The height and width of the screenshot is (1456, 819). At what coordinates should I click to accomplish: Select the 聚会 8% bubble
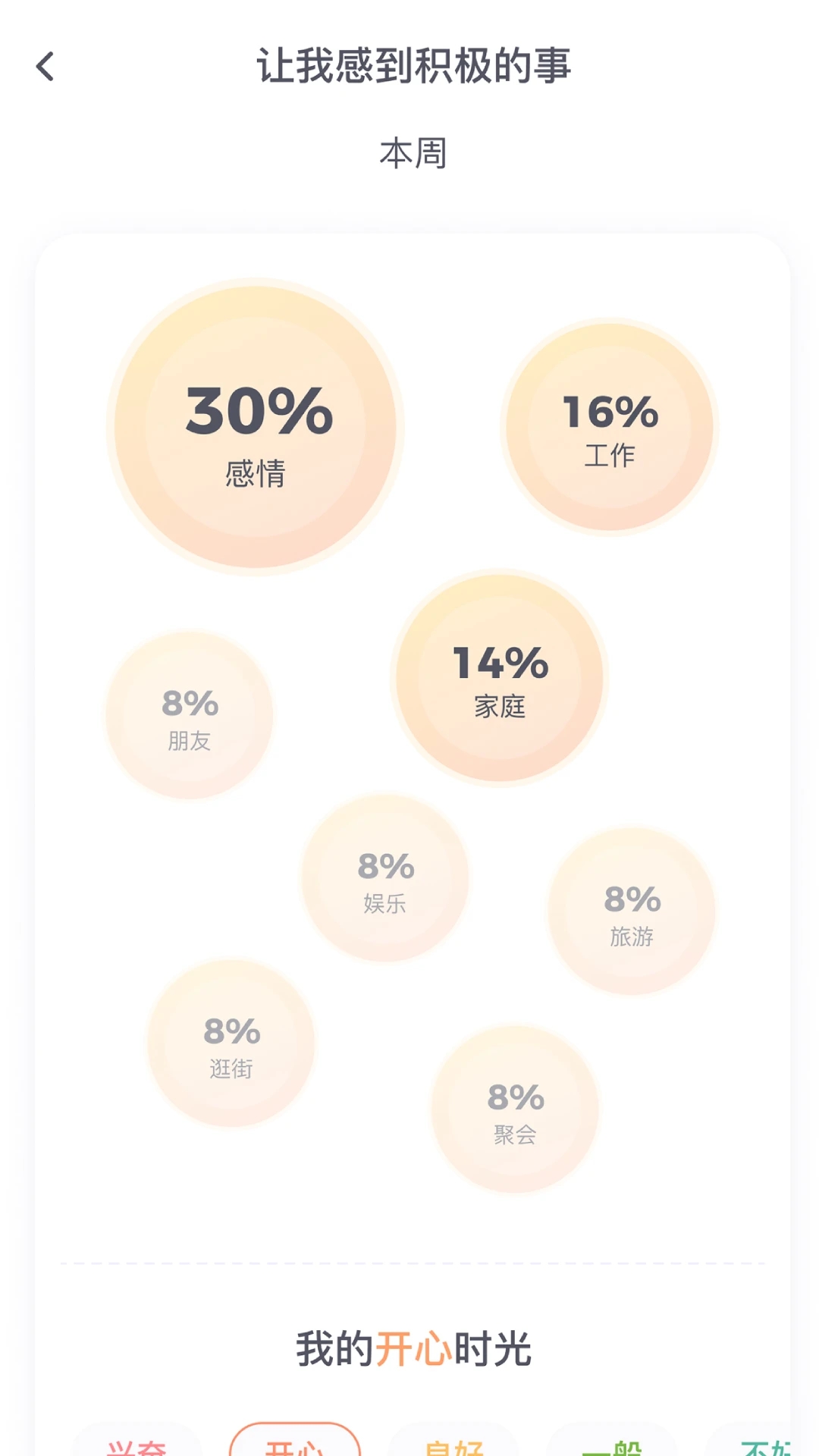[515, 1109]
